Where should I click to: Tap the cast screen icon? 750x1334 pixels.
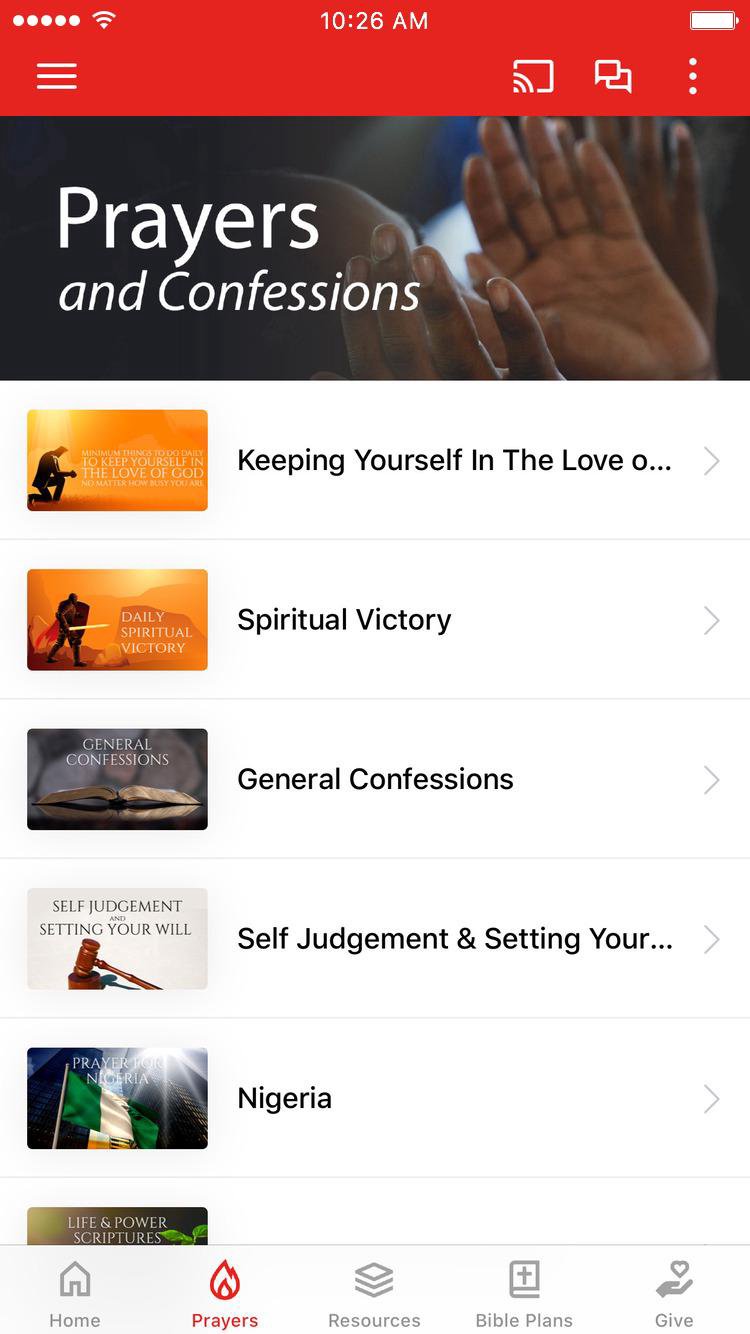[x=533, y=77]
